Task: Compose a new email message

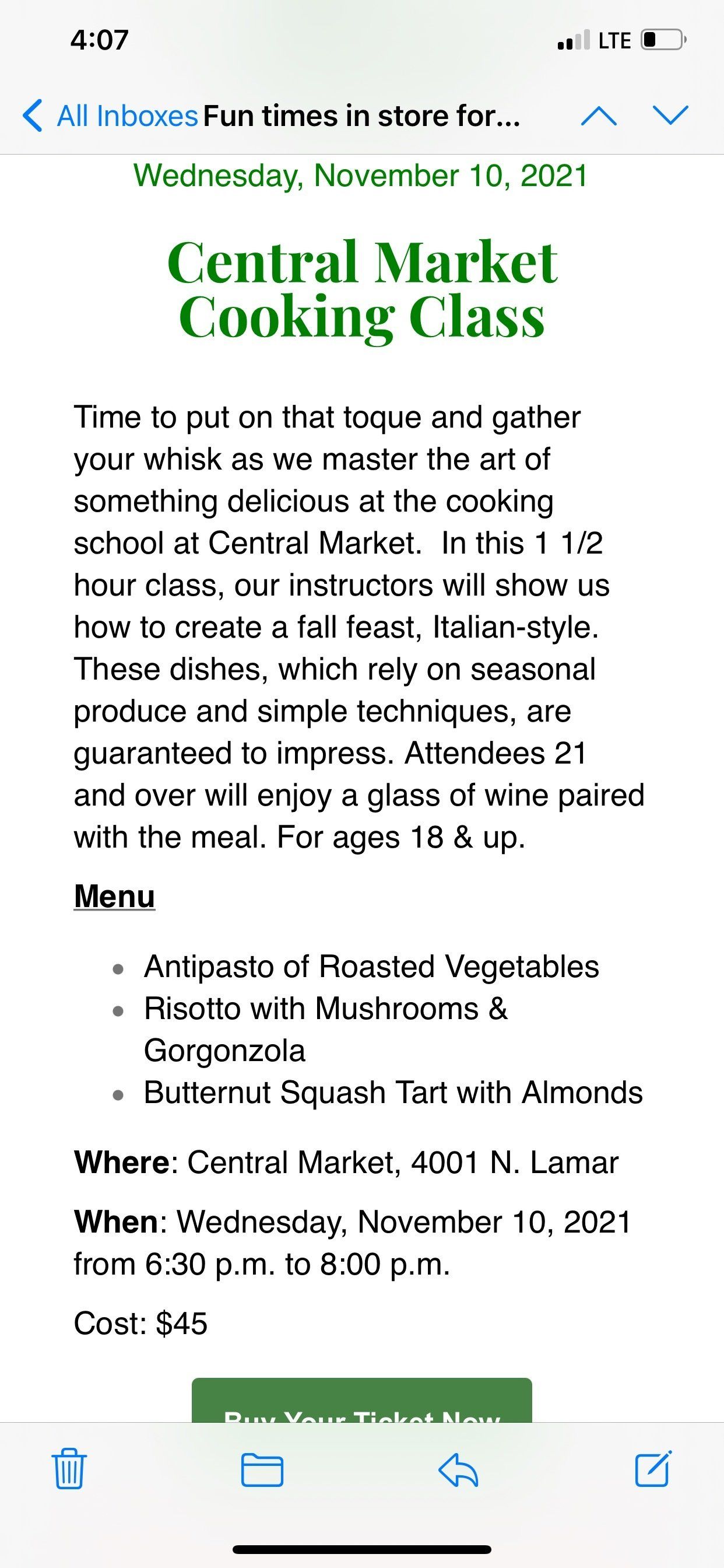Action: click(653, 1469)
